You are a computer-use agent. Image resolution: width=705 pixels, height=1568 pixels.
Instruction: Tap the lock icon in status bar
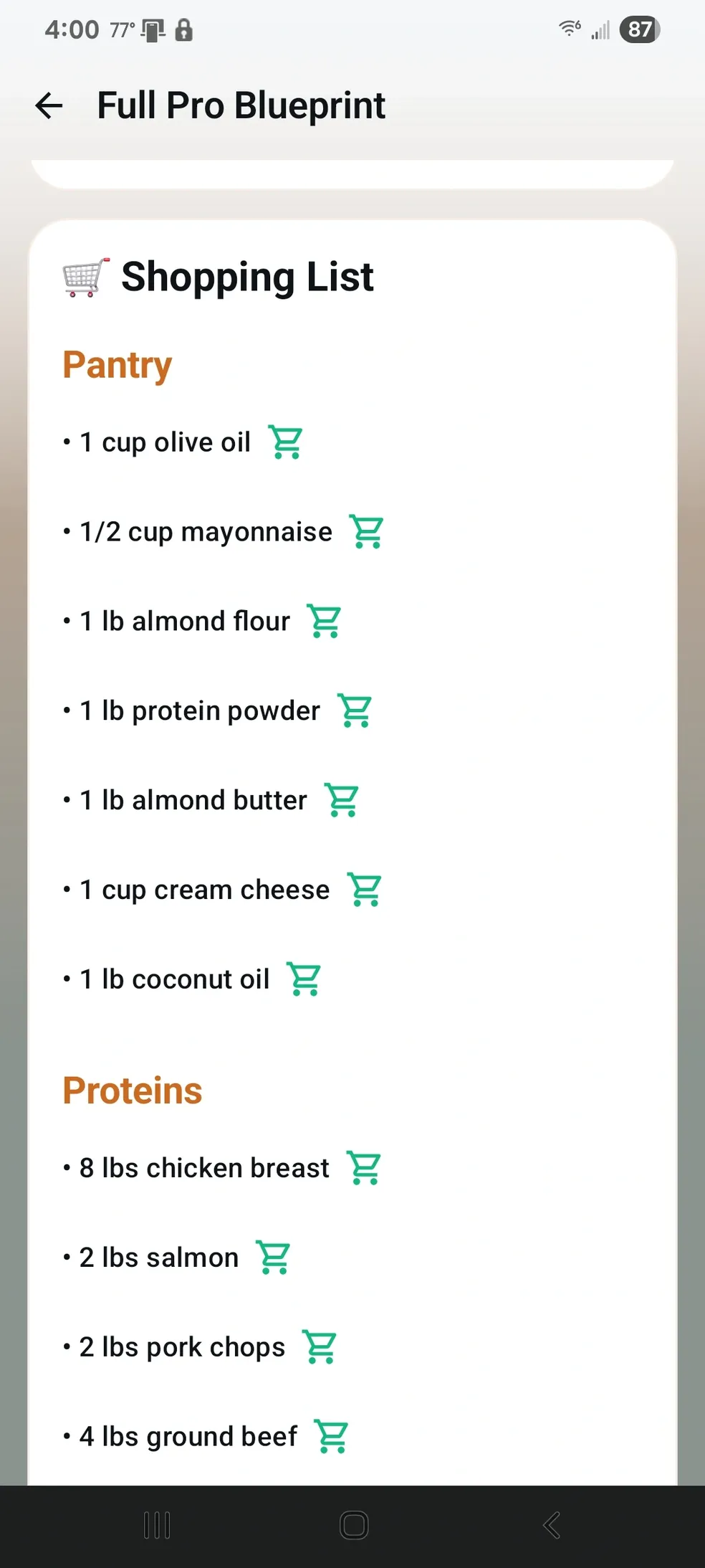(x=185, y=29)
